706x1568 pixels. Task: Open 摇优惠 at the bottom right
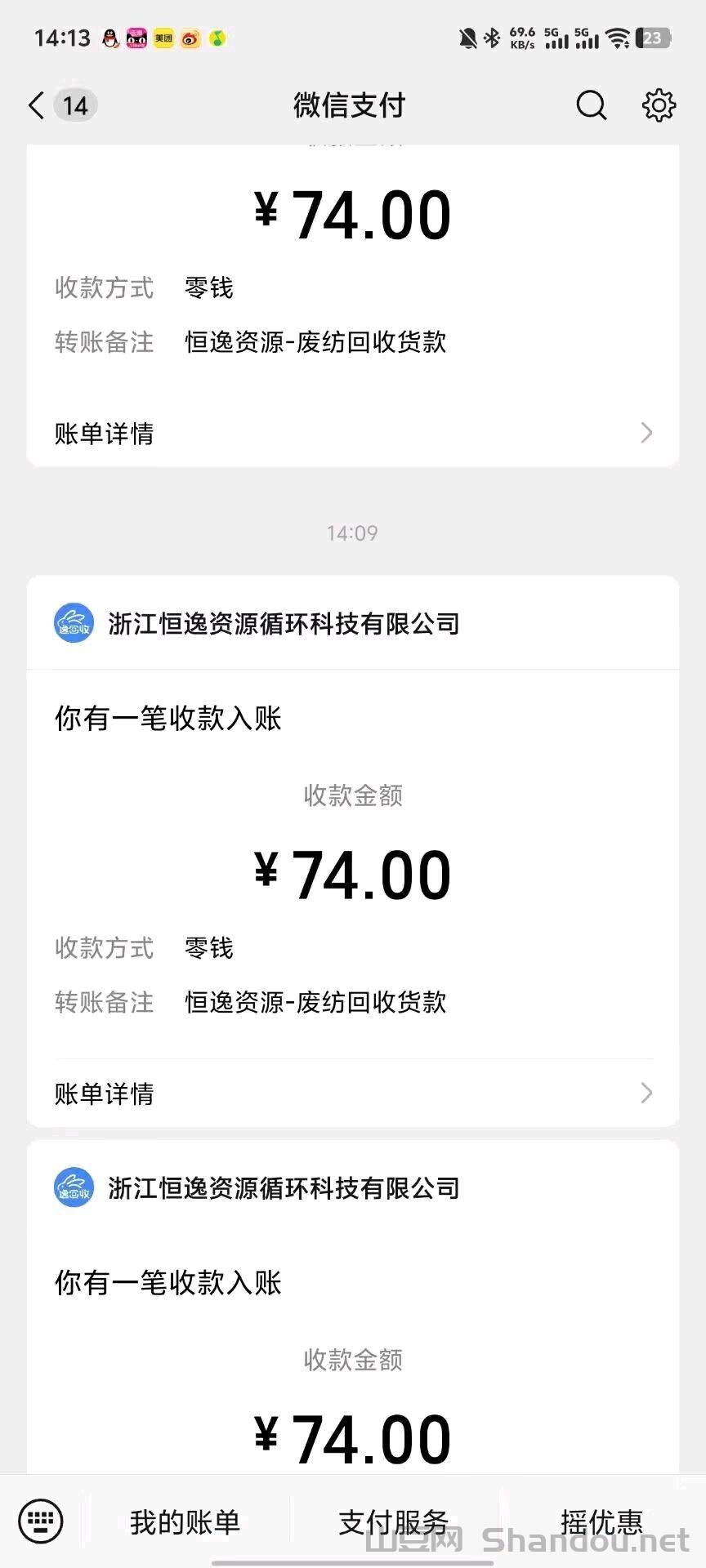pos(602,1521)
